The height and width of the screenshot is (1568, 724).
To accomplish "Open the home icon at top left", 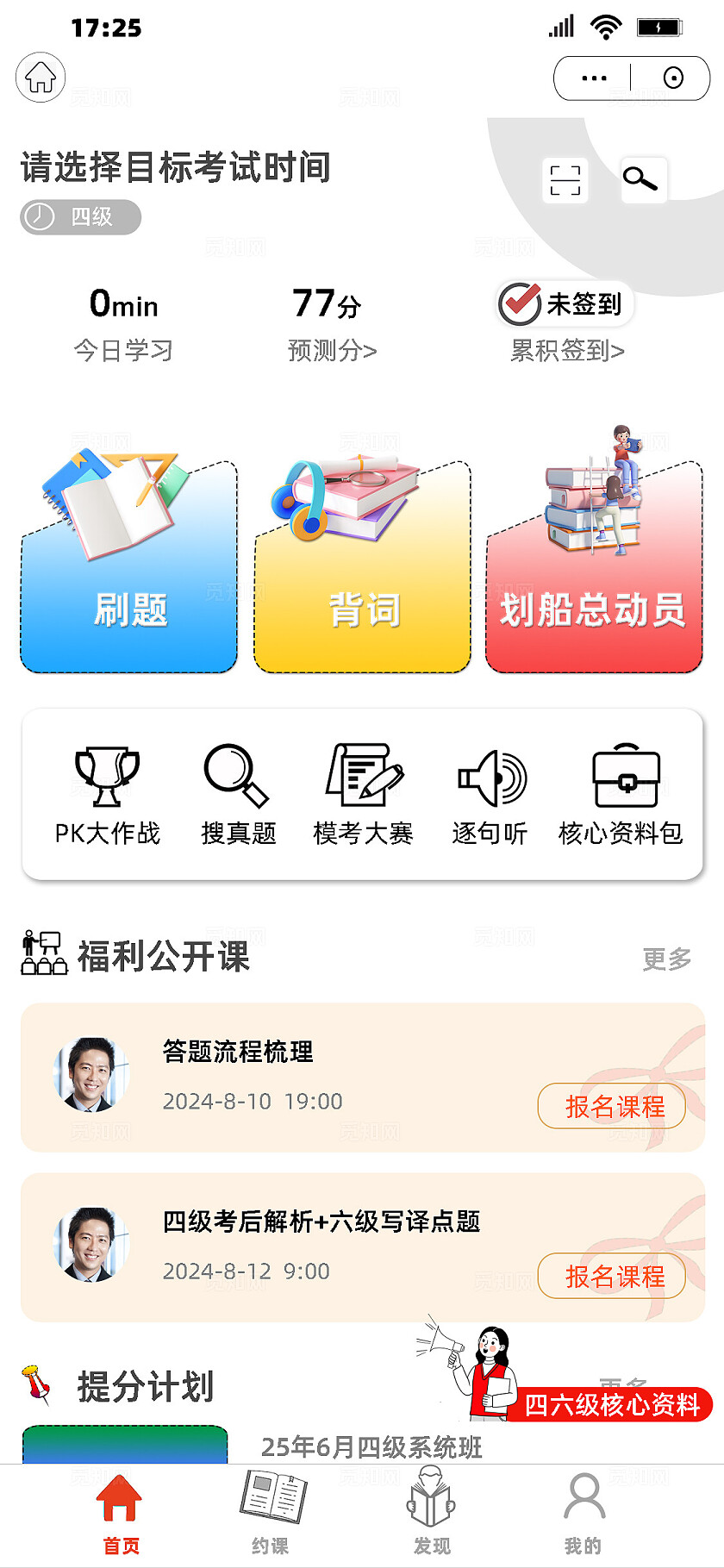I will pos(40,77).
